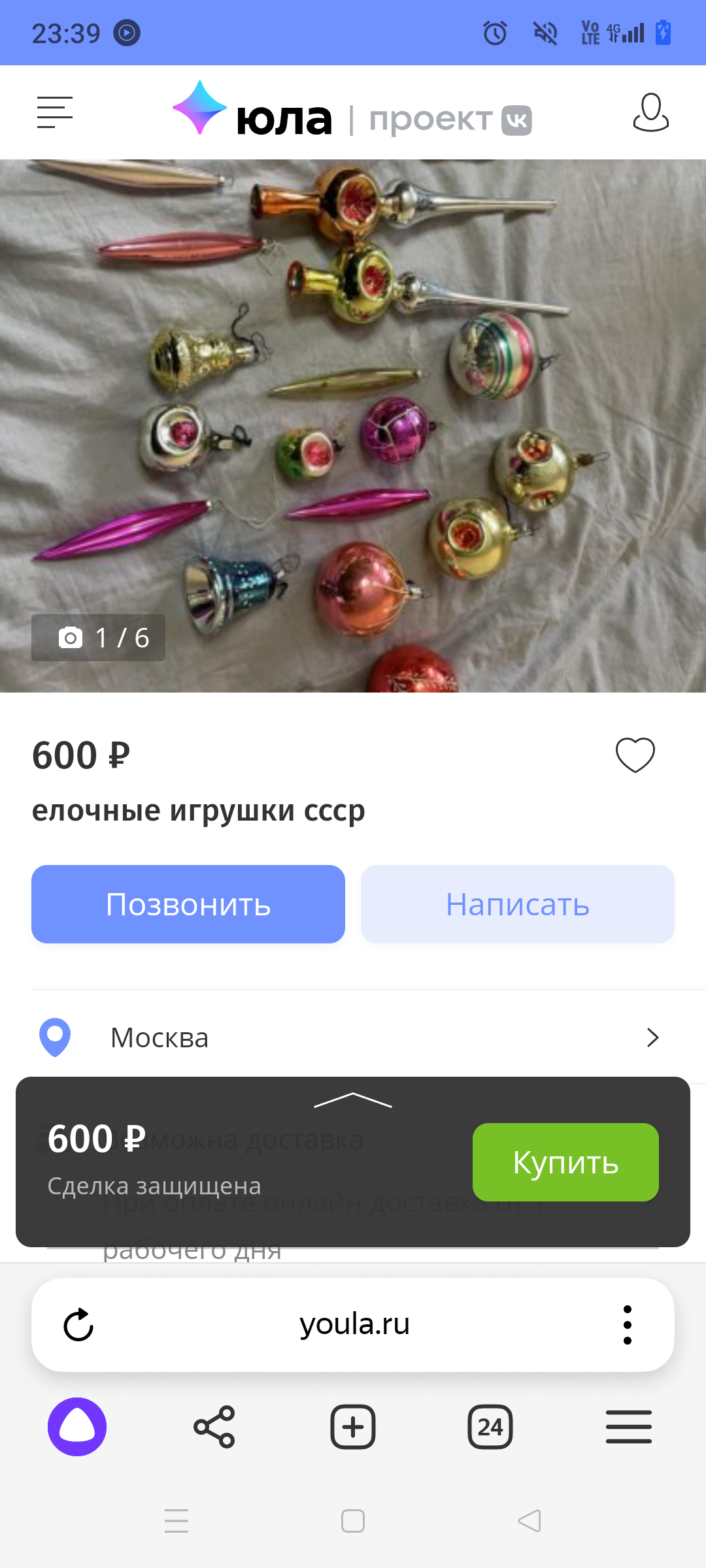Image resolution: width=706 pixels, height=1568 pixels.
Task: Tap the youla.ru address bar
Action: (354, 1325)
